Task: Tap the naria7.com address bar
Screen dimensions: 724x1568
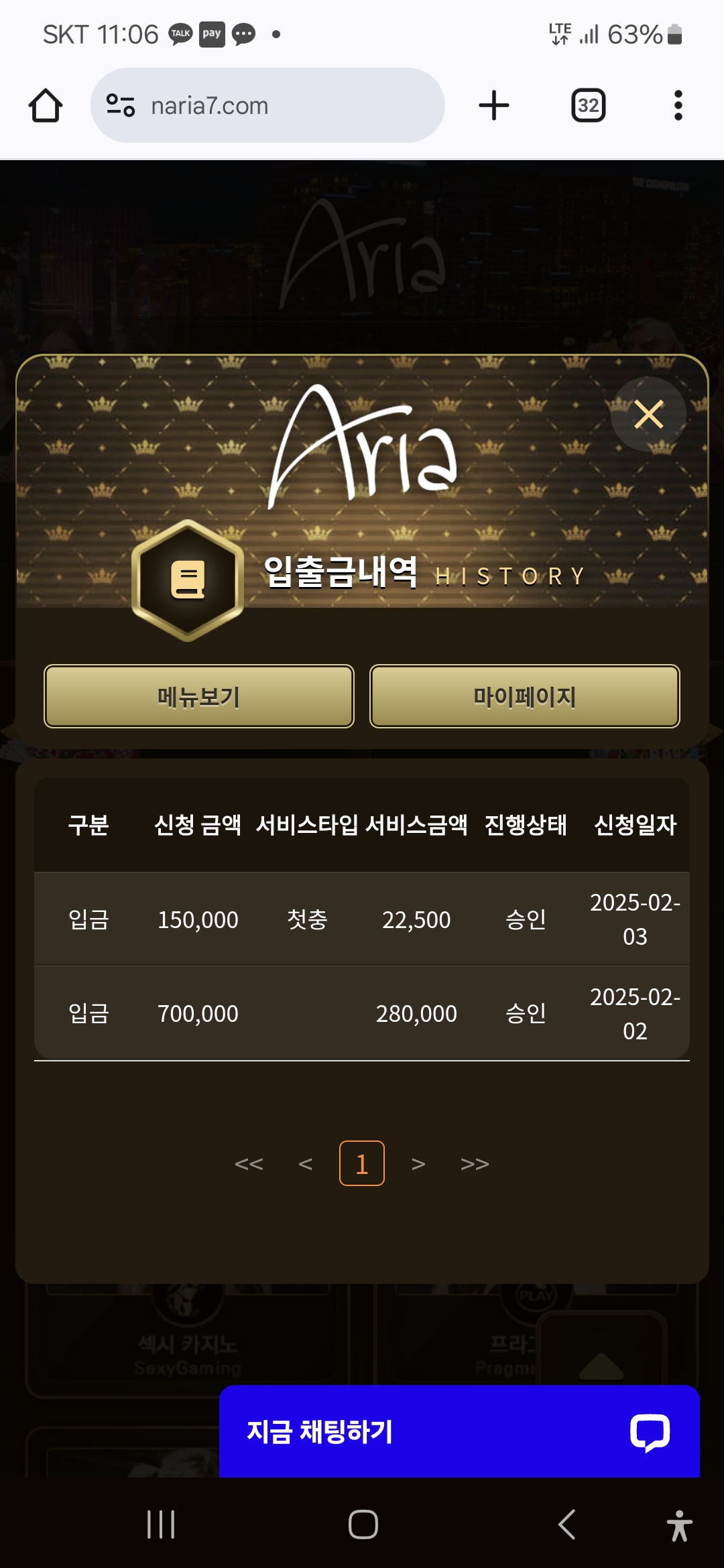Action: [268, 106]
